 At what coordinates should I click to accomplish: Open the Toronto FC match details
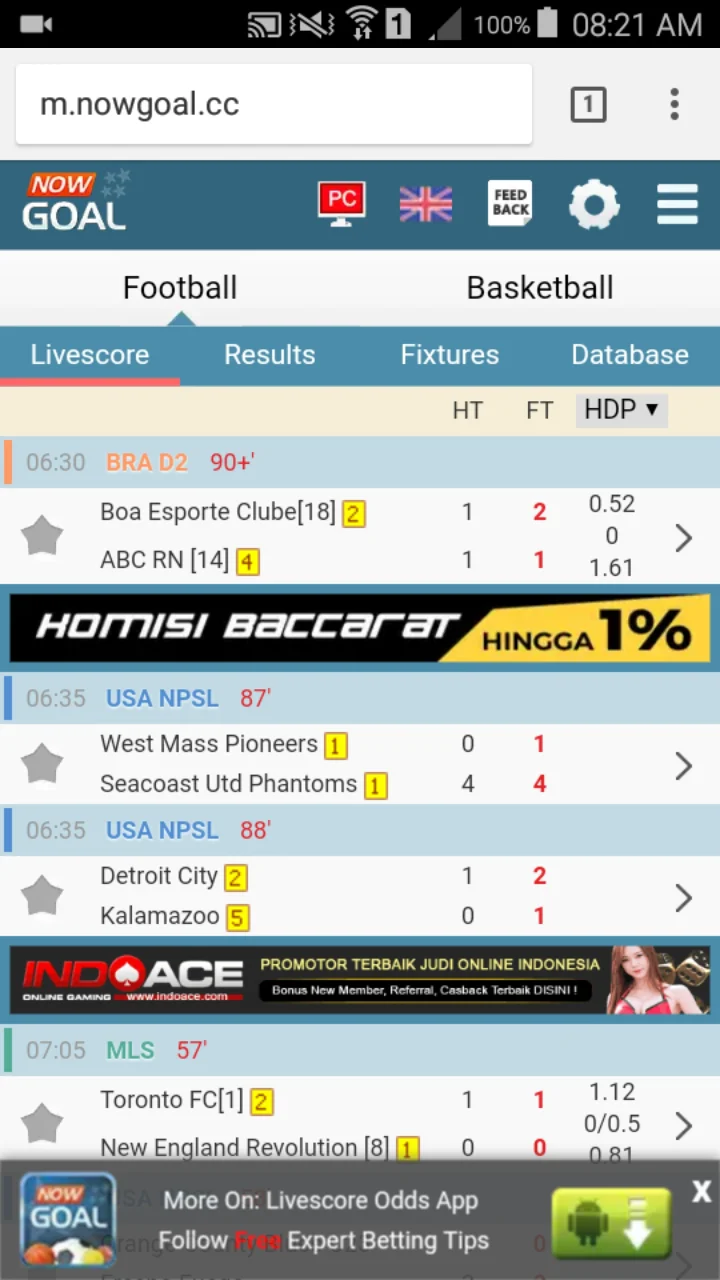point(684,1126)
